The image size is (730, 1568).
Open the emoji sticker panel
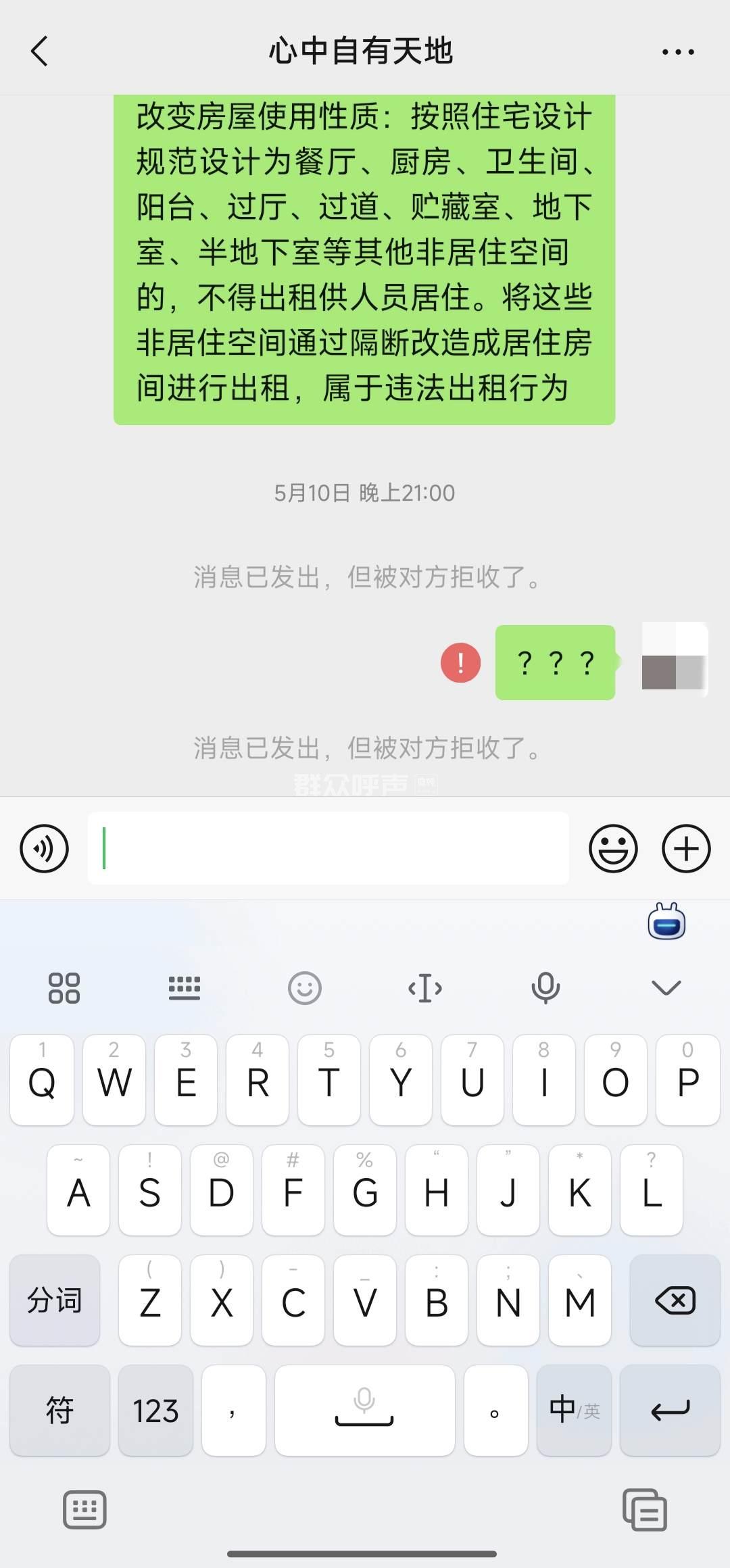tap(613, 848)
